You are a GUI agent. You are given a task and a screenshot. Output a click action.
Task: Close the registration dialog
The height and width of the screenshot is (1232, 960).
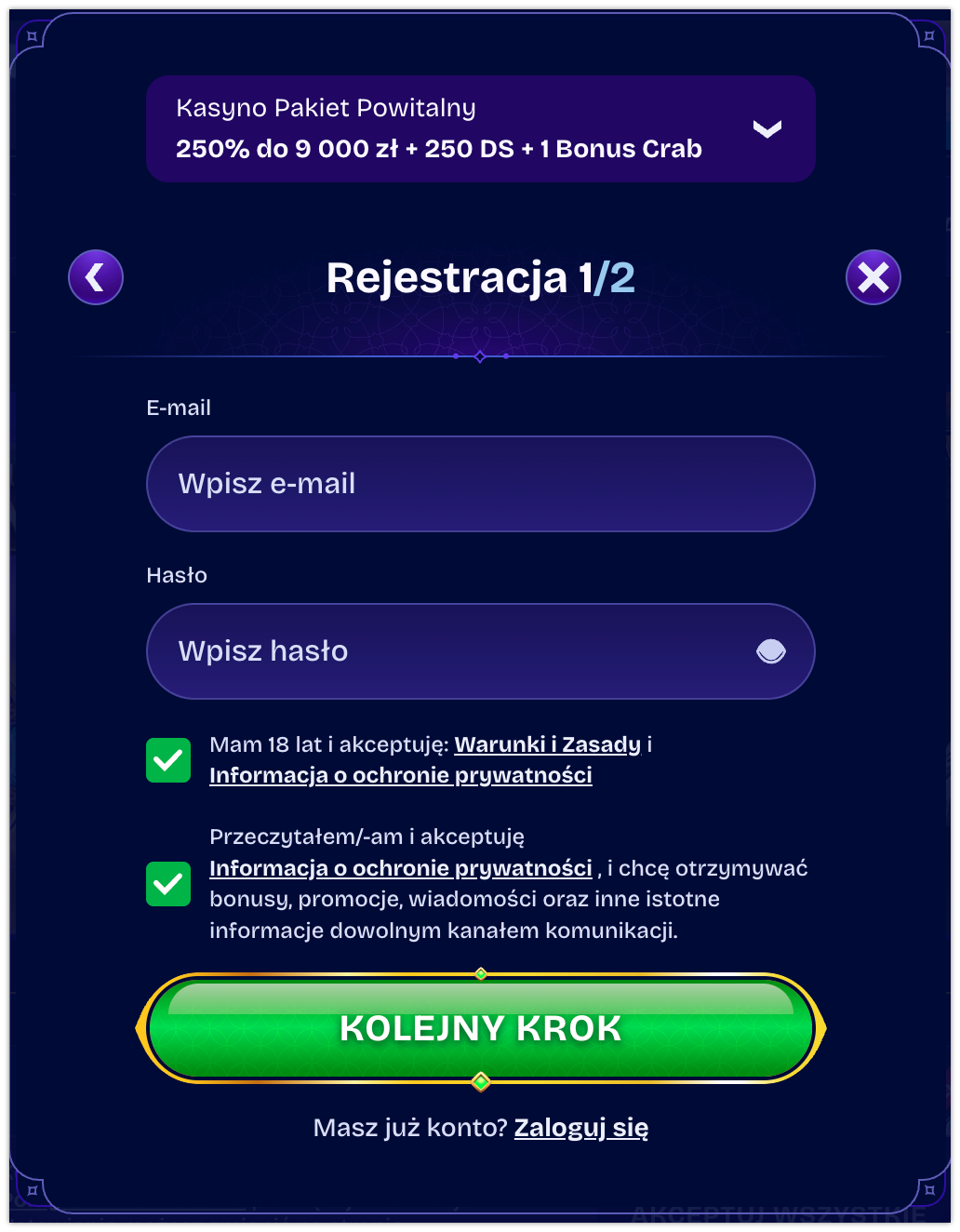[x=873, y=277]
